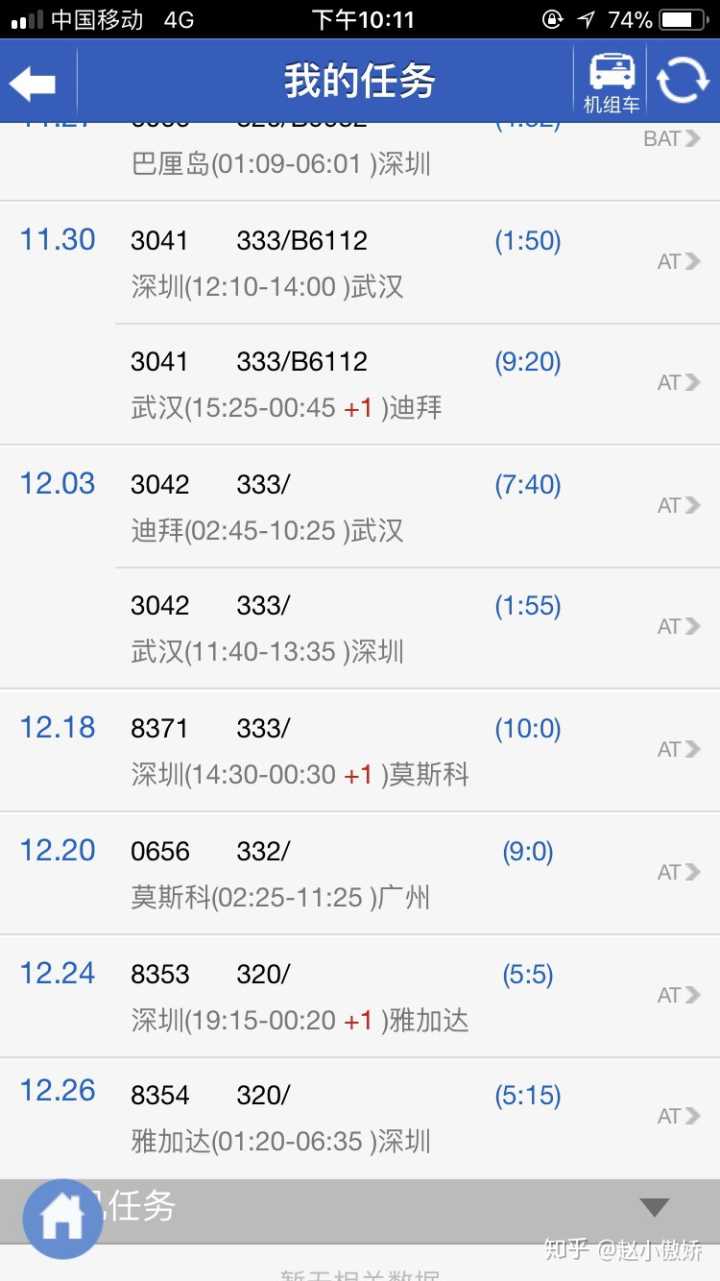
Task: Refresh the task list
Action: 683,82
